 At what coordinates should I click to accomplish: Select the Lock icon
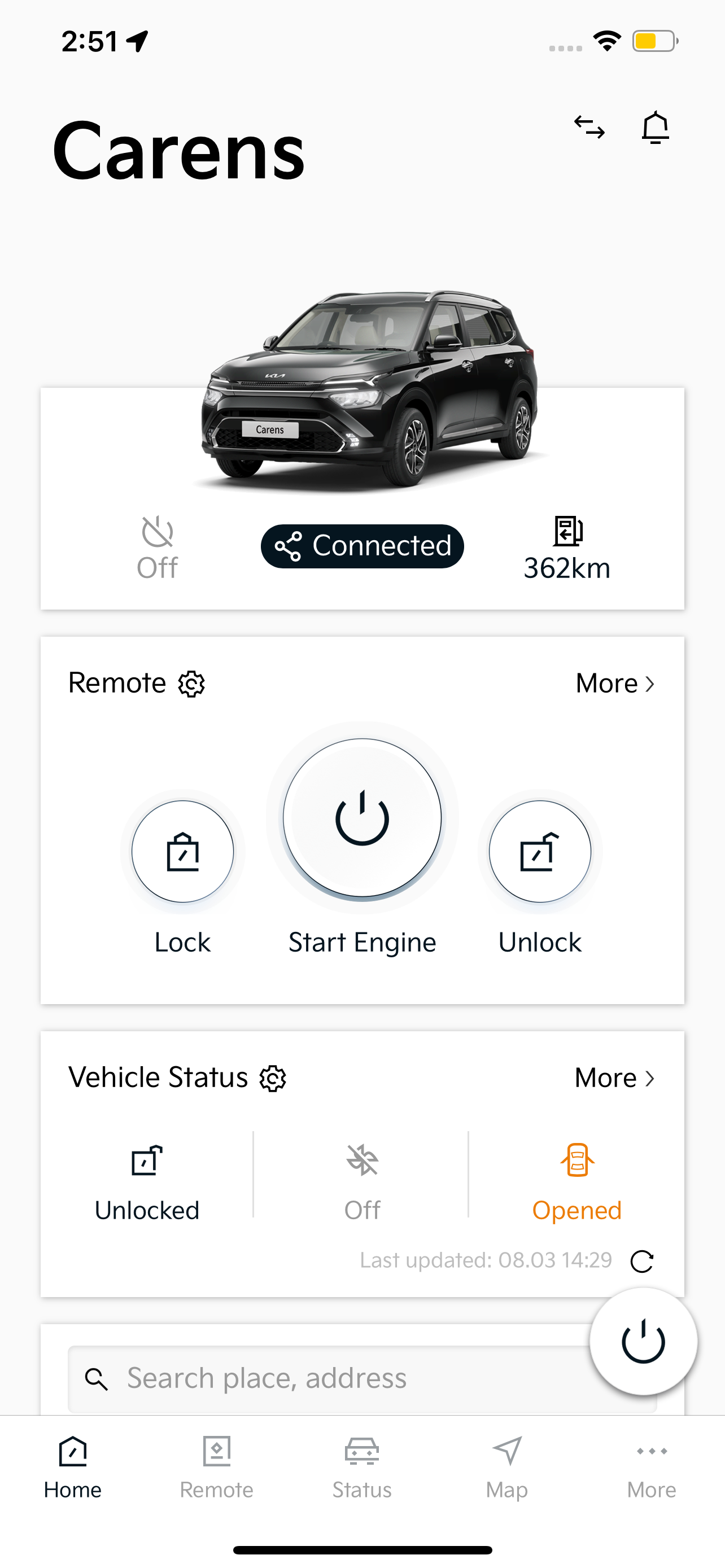(x=182, y=852)
